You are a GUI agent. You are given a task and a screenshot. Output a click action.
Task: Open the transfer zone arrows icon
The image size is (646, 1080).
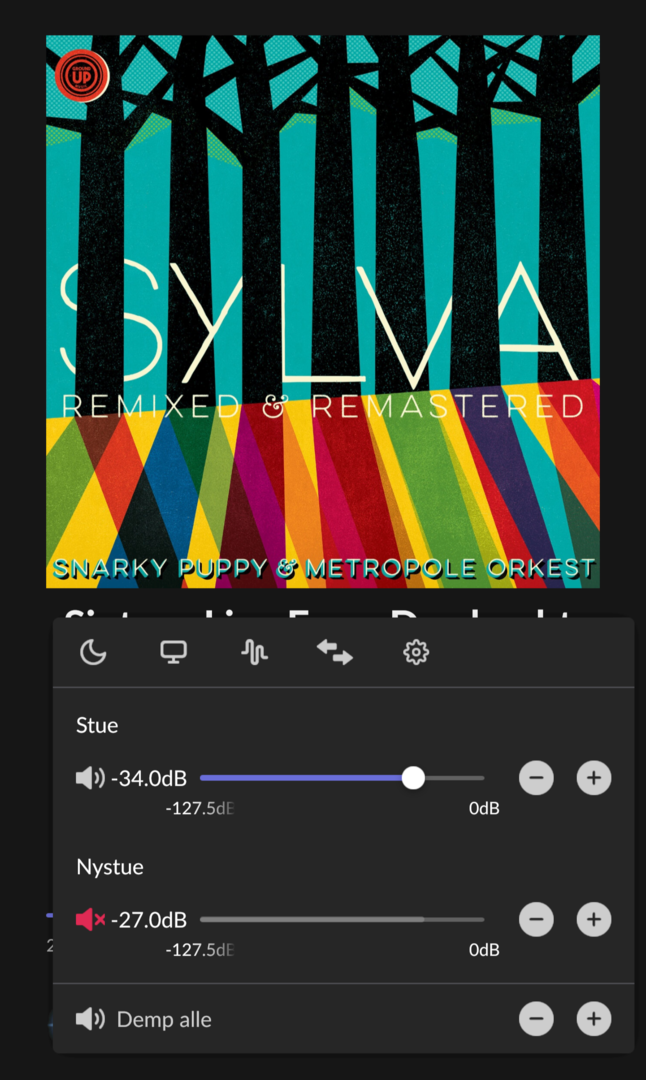335,653
